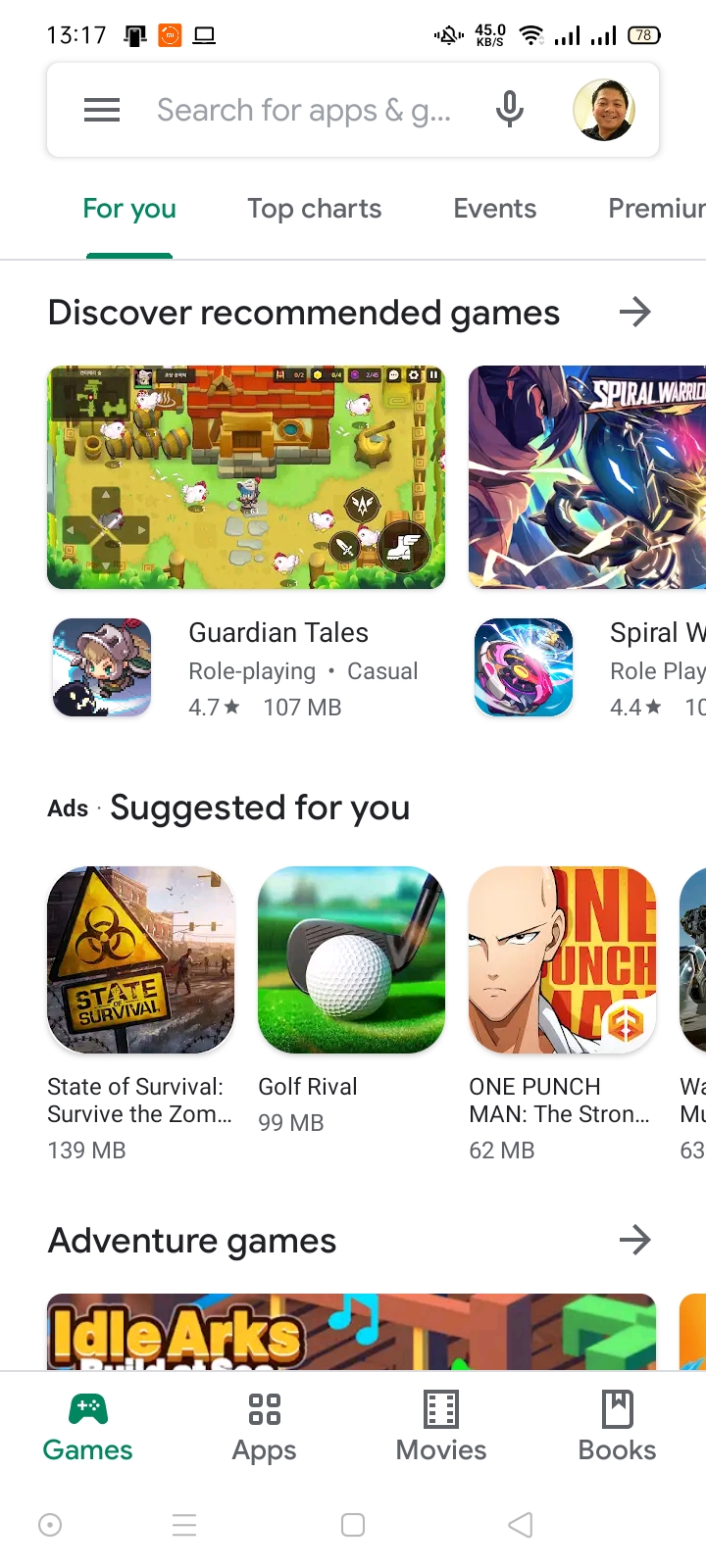Go to the Books section
The width and height of the screenshot is (706, 1568).
tap(617, 1427)
